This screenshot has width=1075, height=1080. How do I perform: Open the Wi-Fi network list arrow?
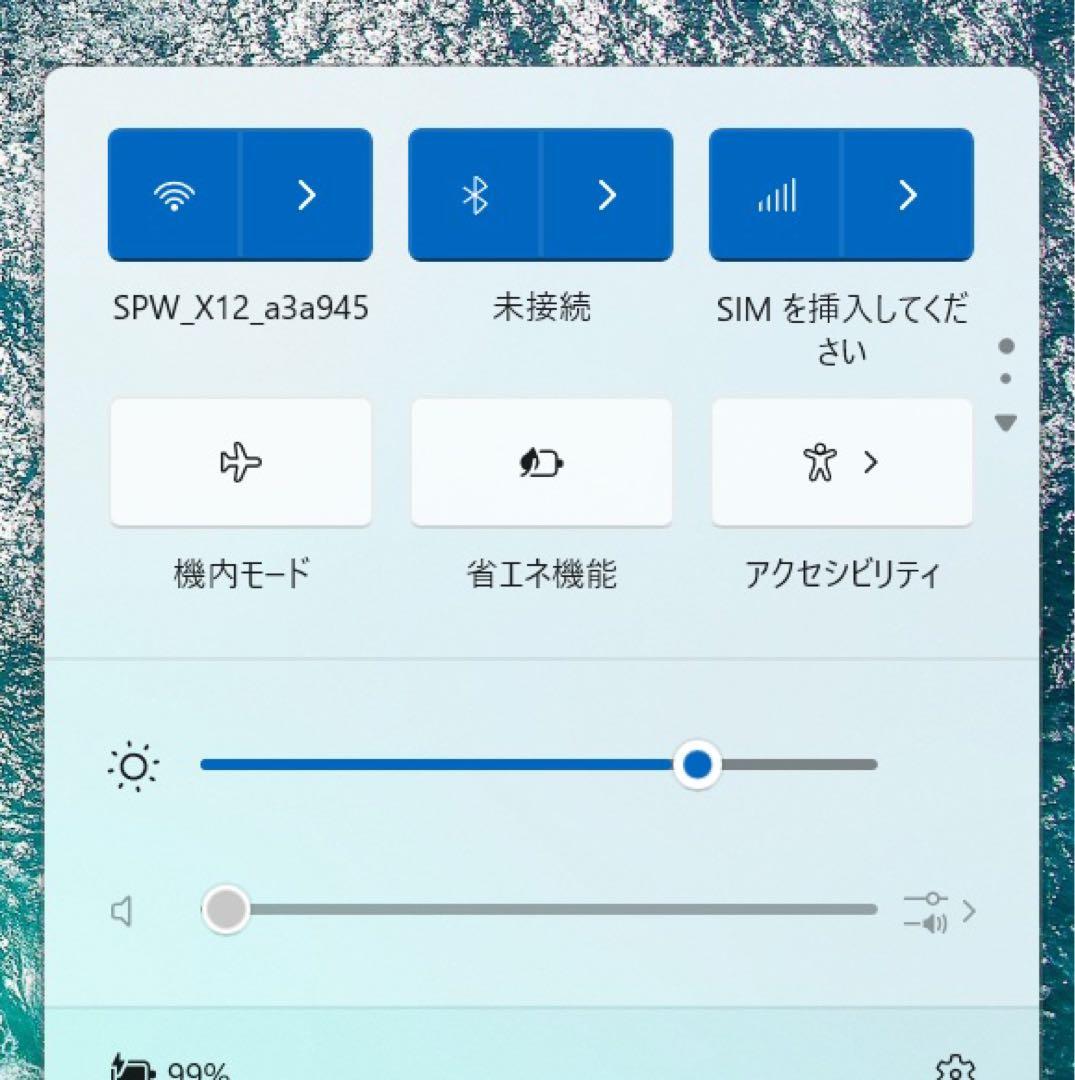[306, 195]
